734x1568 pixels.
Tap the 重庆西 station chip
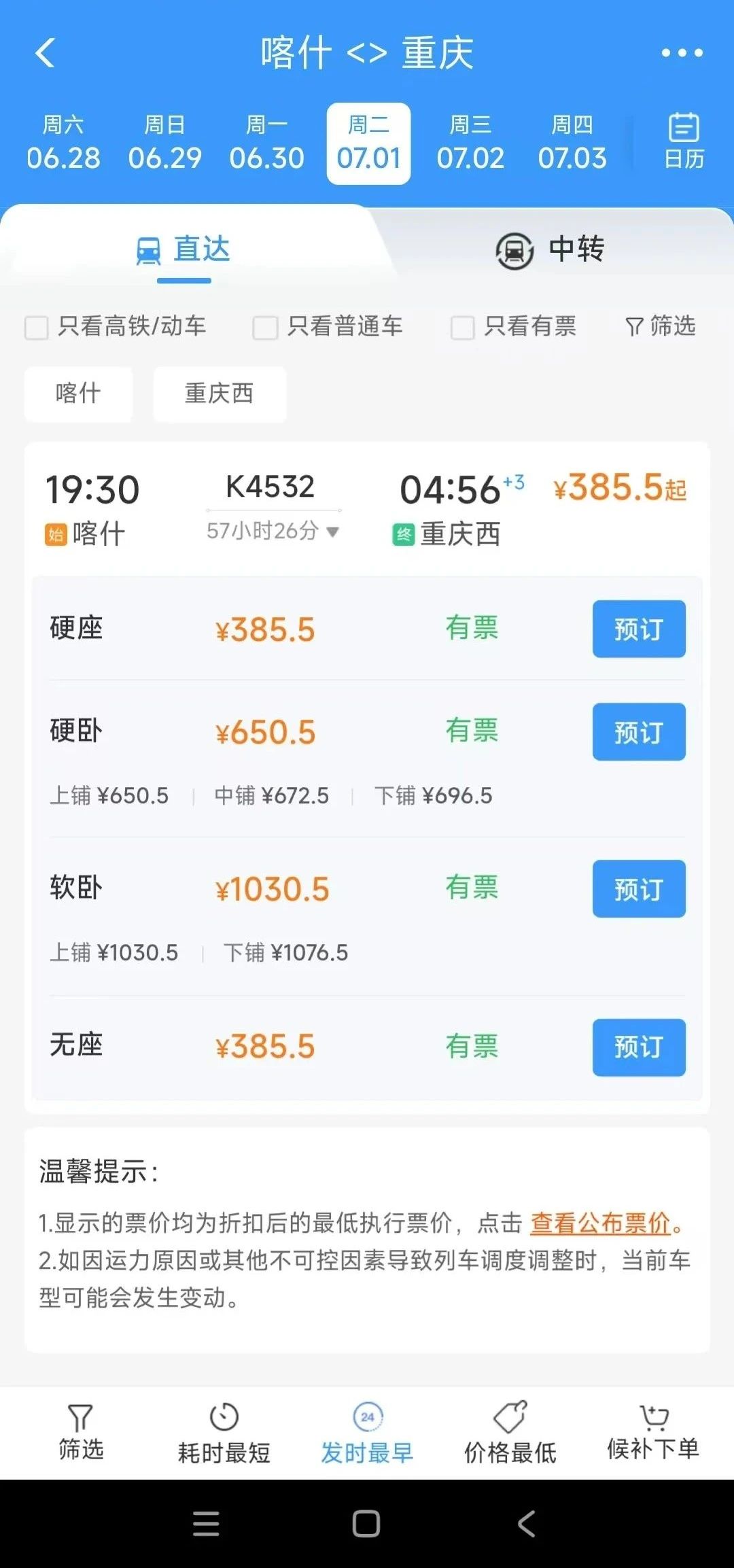[219, 394]
